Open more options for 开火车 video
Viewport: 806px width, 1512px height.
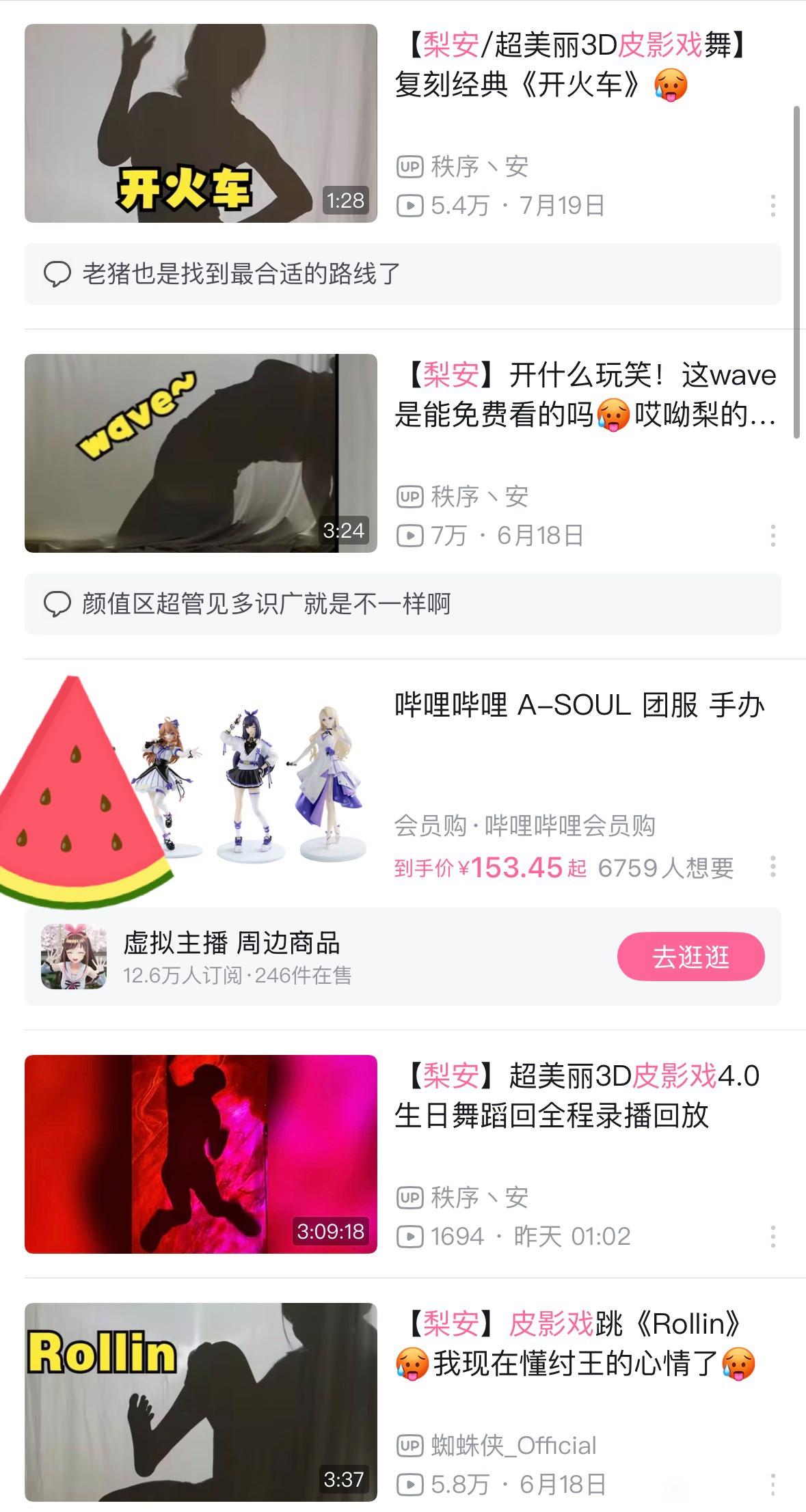tap(773, 206)
